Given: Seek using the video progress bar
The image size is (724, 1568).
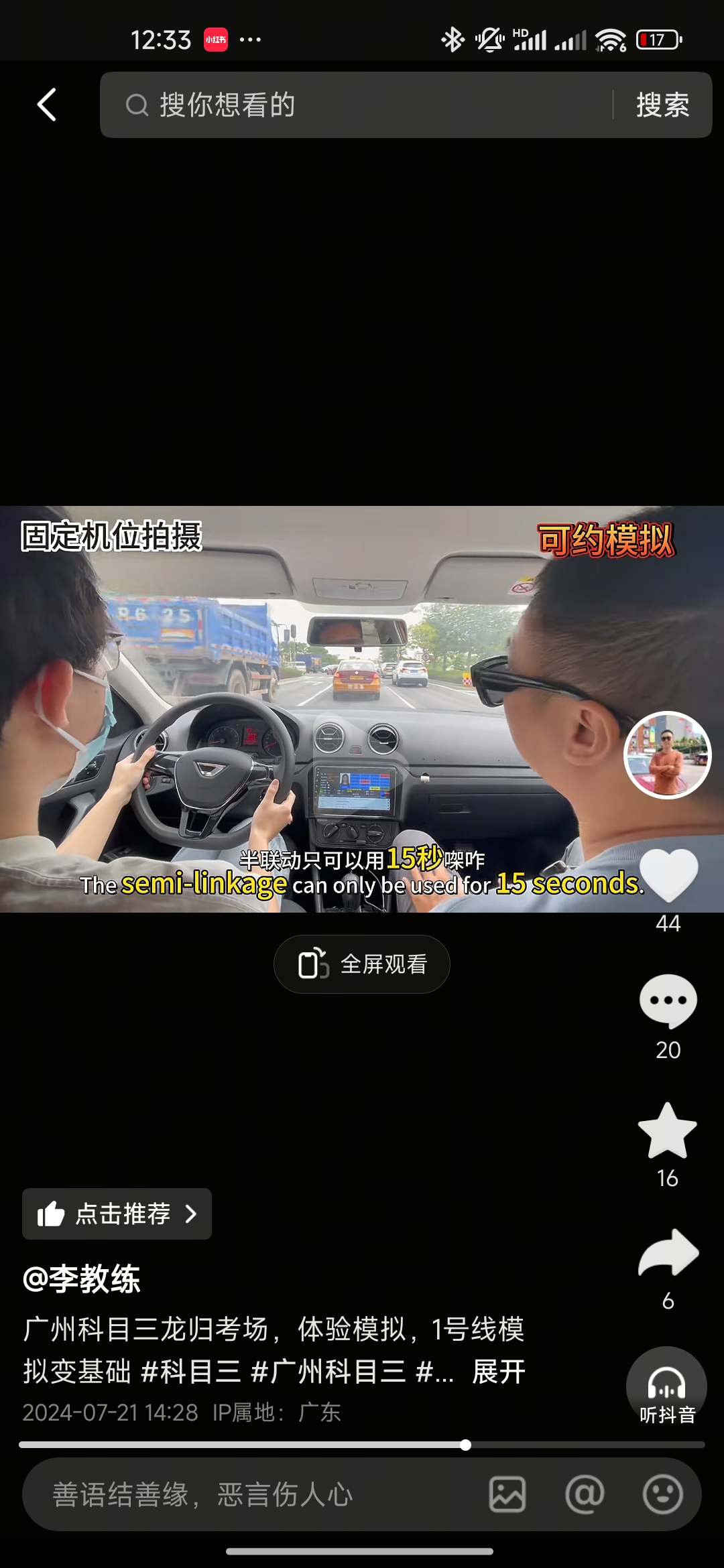Looking at the screenshot, I should tap(362, 1445).
